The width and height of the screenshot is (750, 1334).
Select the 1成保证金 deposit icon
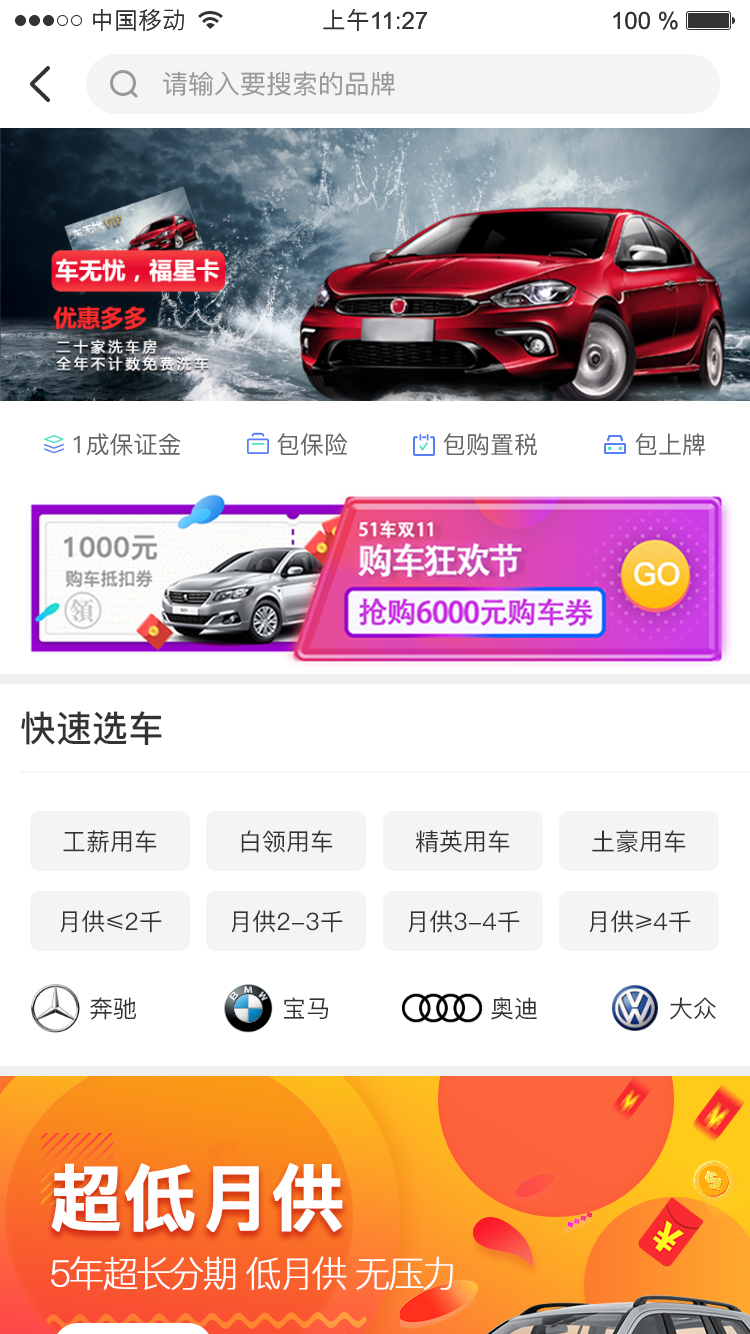pyautogui.click(x=53, y=443)
